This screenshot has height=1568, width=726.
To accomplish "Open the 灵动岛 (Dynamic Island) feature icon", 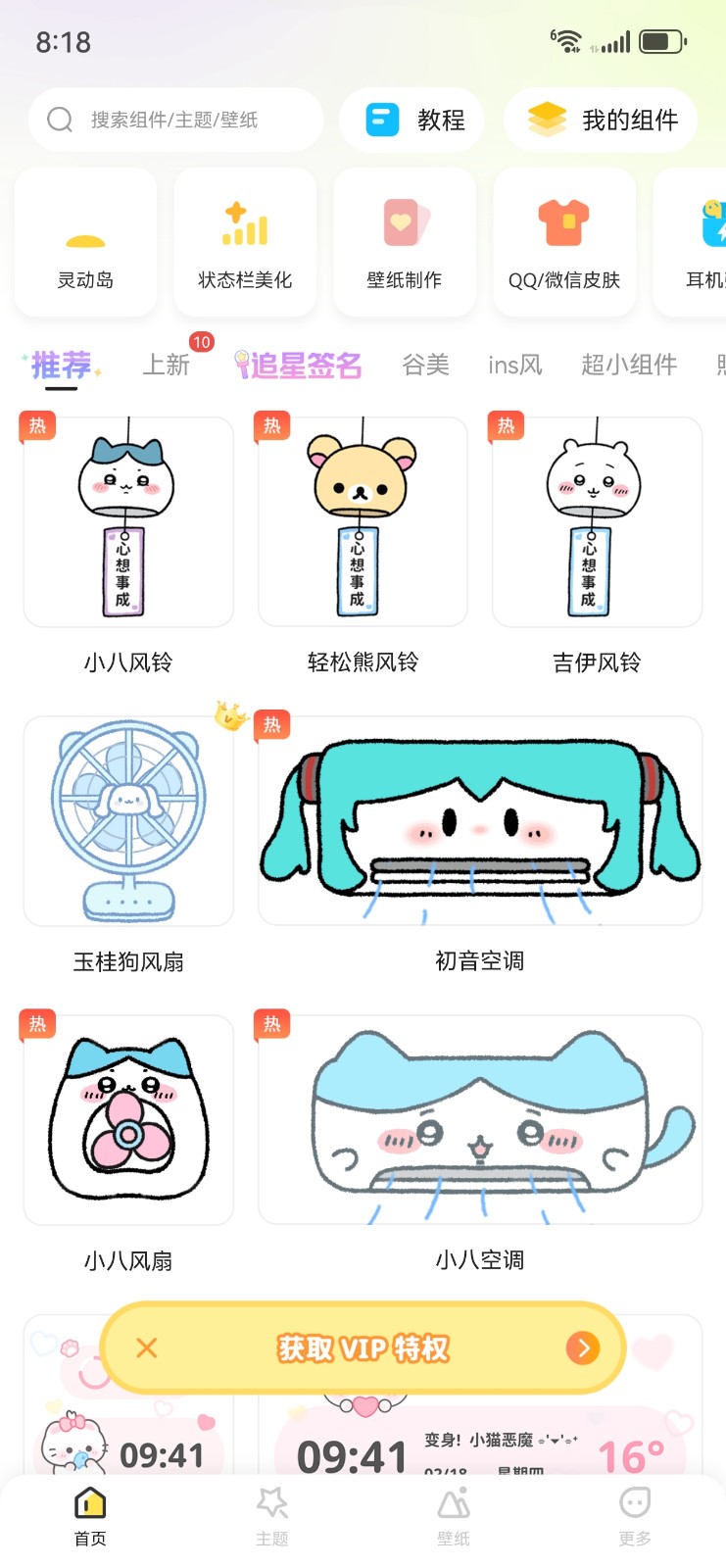I will [x=84, y=240].
